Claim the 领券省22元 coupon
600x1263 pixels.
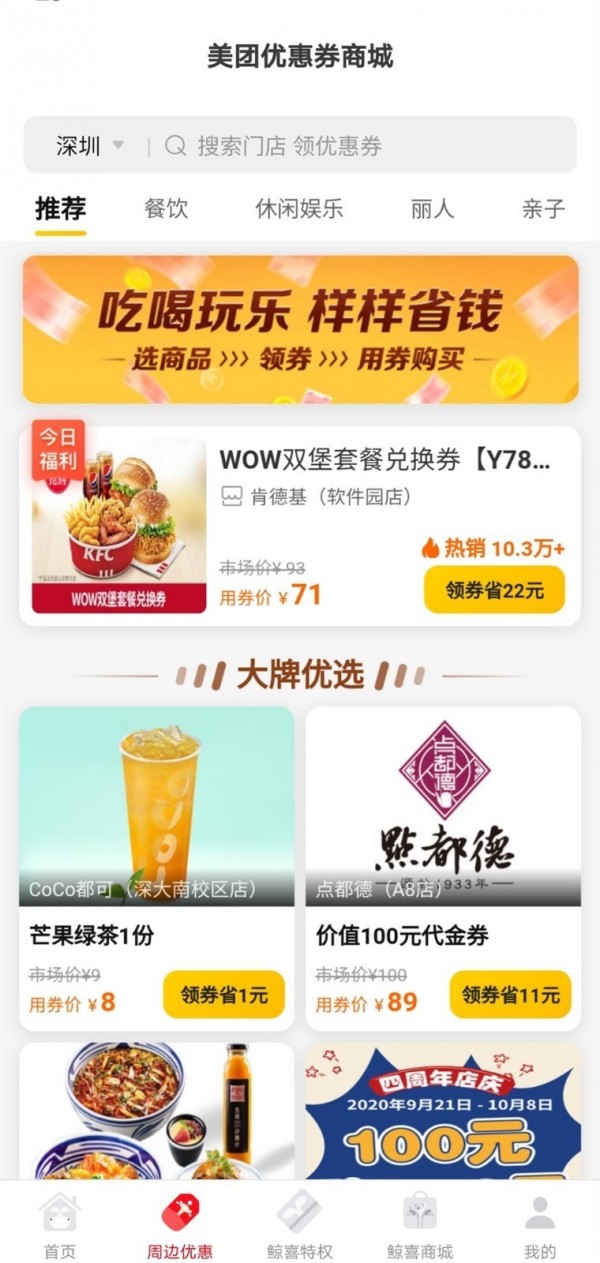(494, 590)
